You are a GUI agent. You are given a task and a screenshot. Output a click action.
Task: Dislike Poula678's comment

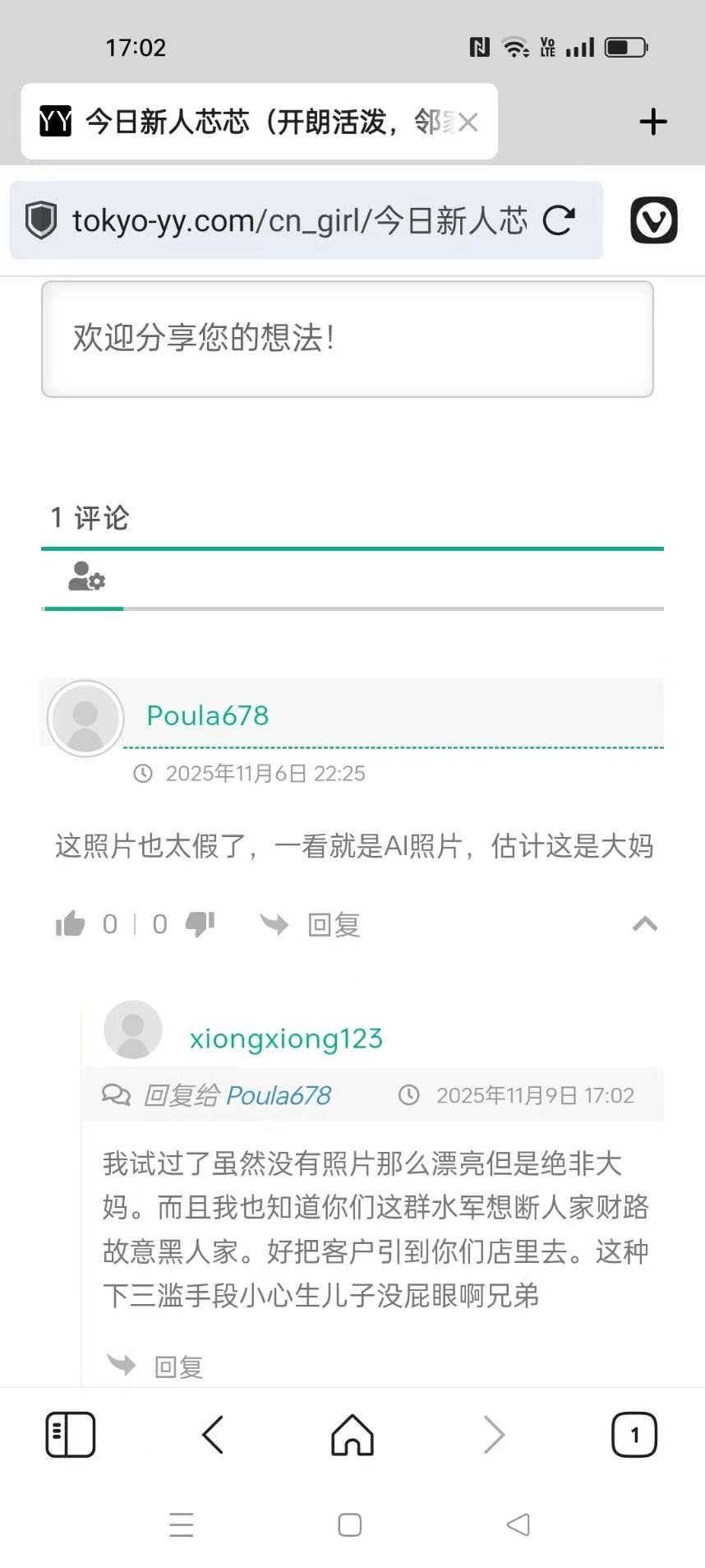(200, 924)
